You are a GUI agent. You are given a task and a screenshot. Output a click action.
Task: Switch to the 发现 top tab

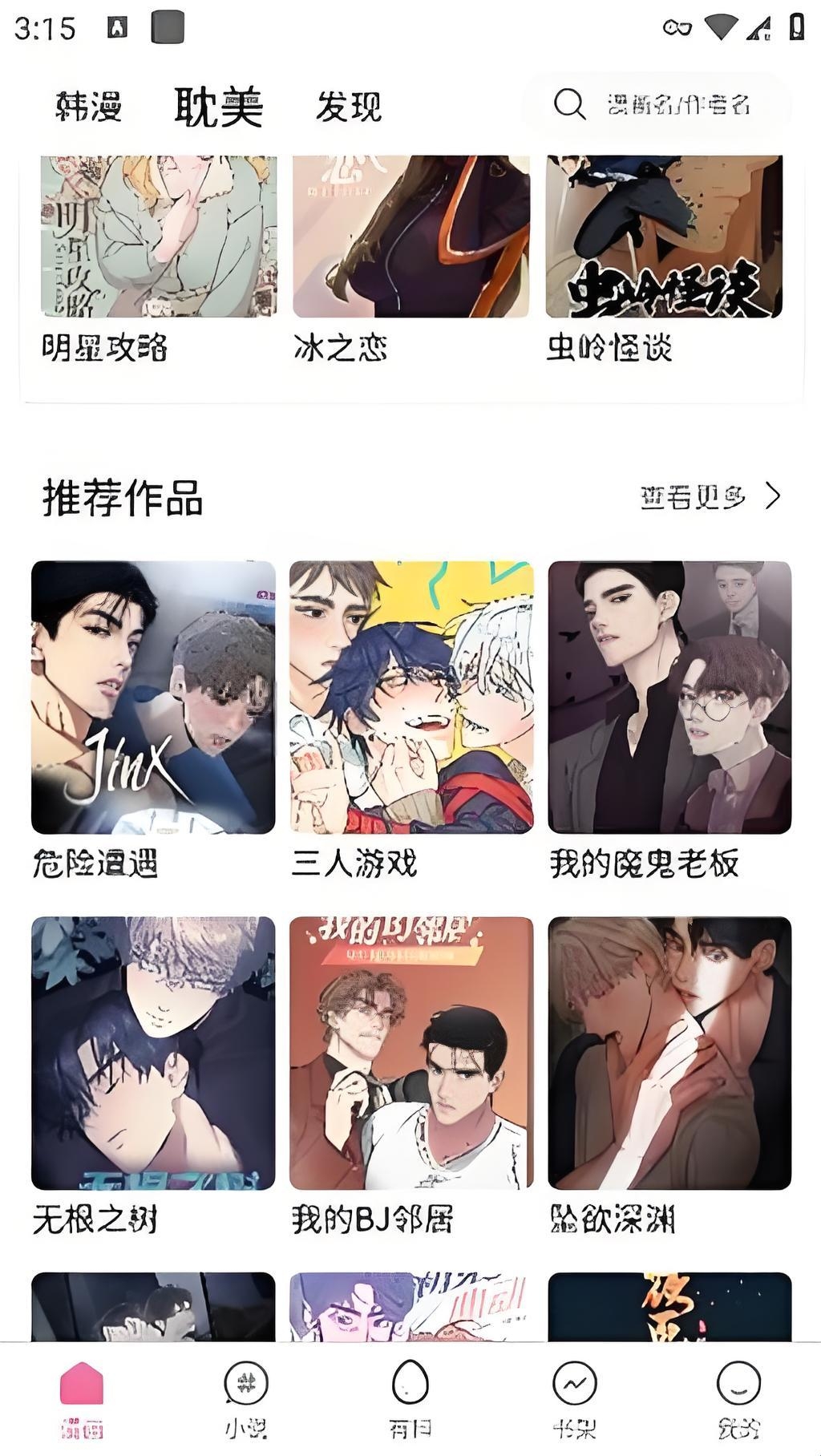[x=348, y=107]
